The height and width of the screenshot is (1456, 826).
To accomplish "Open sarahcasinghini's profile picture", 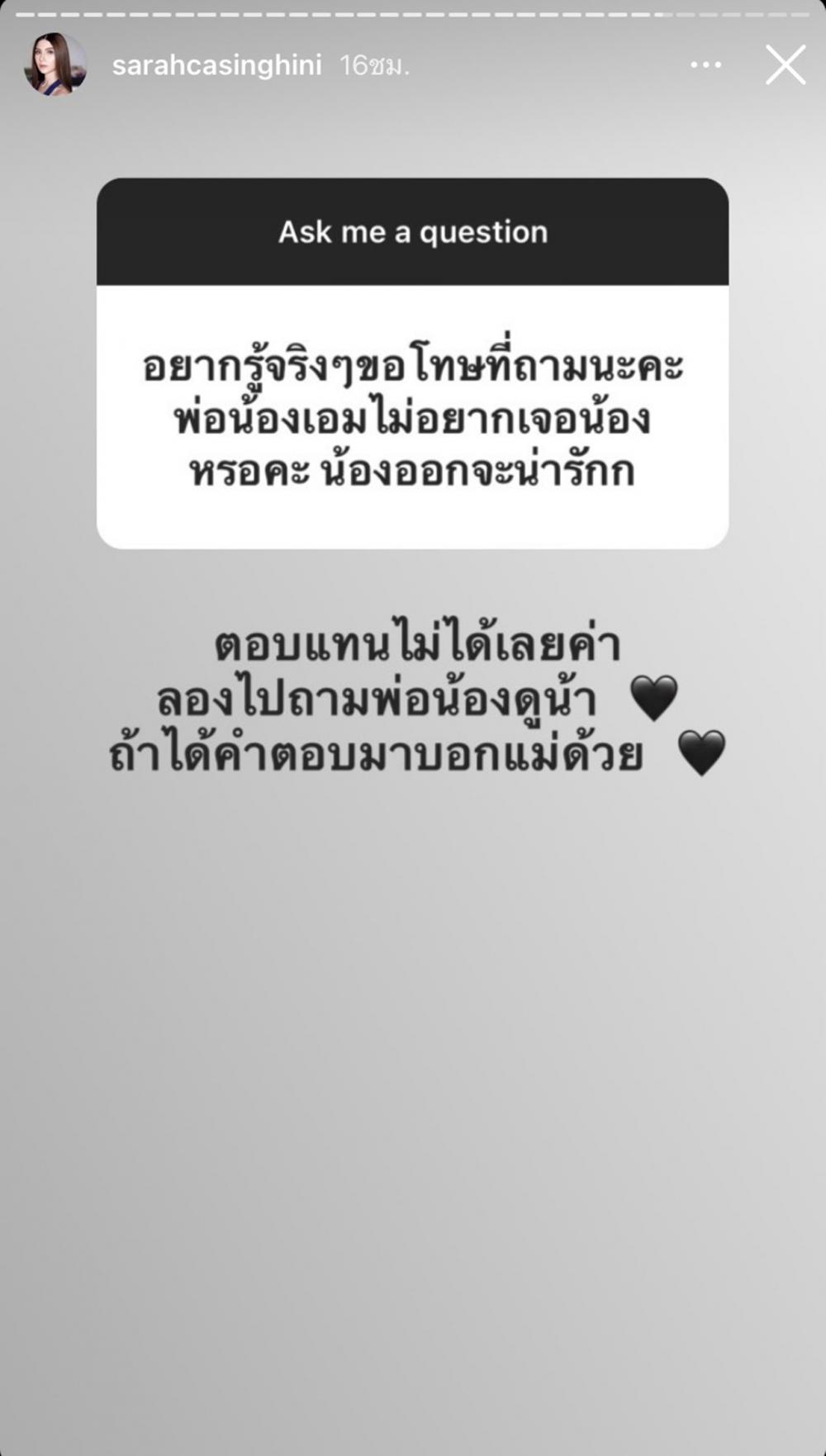I will pyautogui.click(x=55, y=64).
